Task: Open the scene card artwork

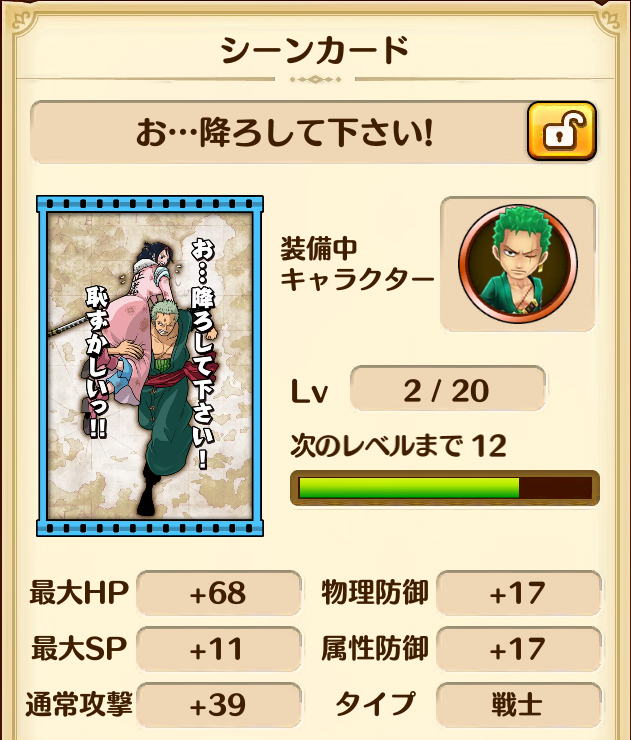Action: 150,365
